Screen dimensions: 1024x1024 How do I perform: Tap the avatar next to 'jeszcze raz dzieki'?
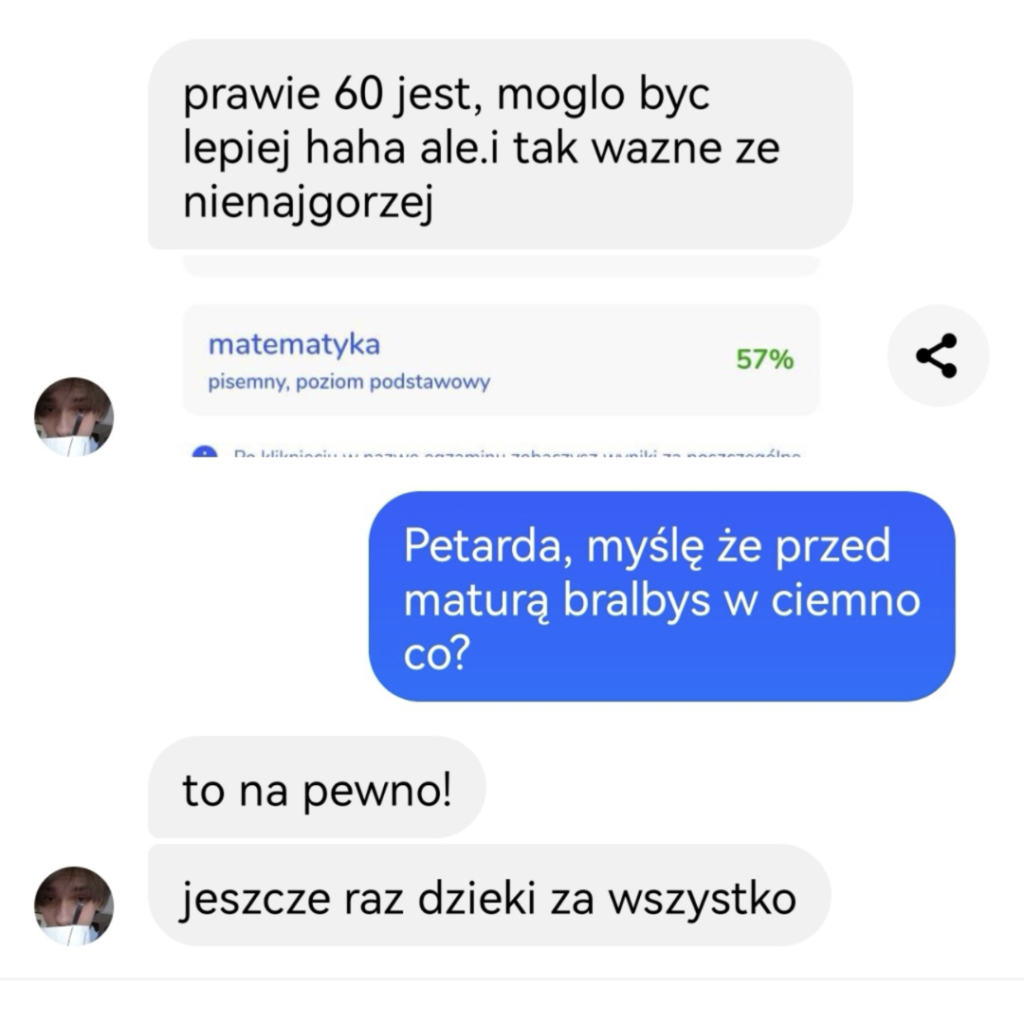74,904
